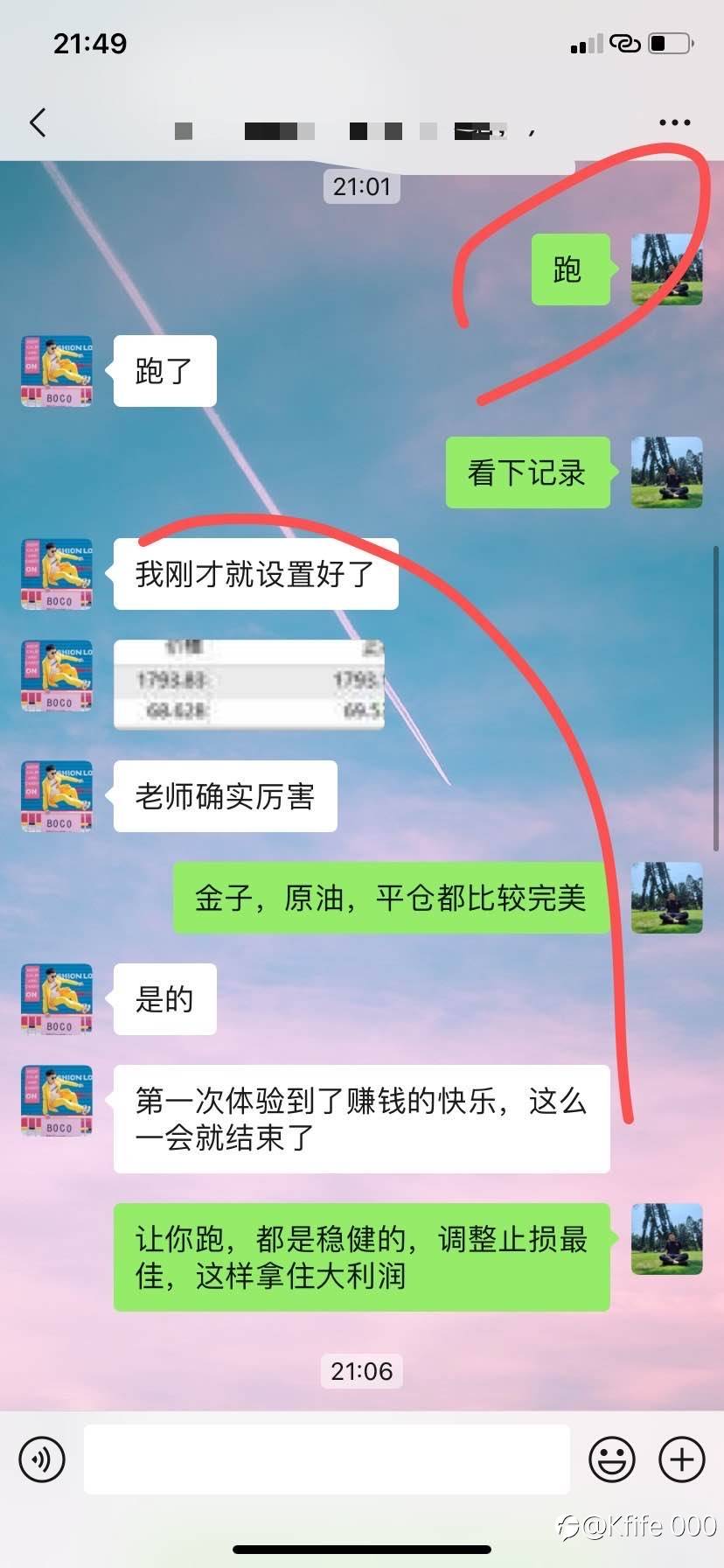Open the chat info overflow menu
This screenshot has height=1568, width=724.
pyautogui.click(x=674, y=122)
